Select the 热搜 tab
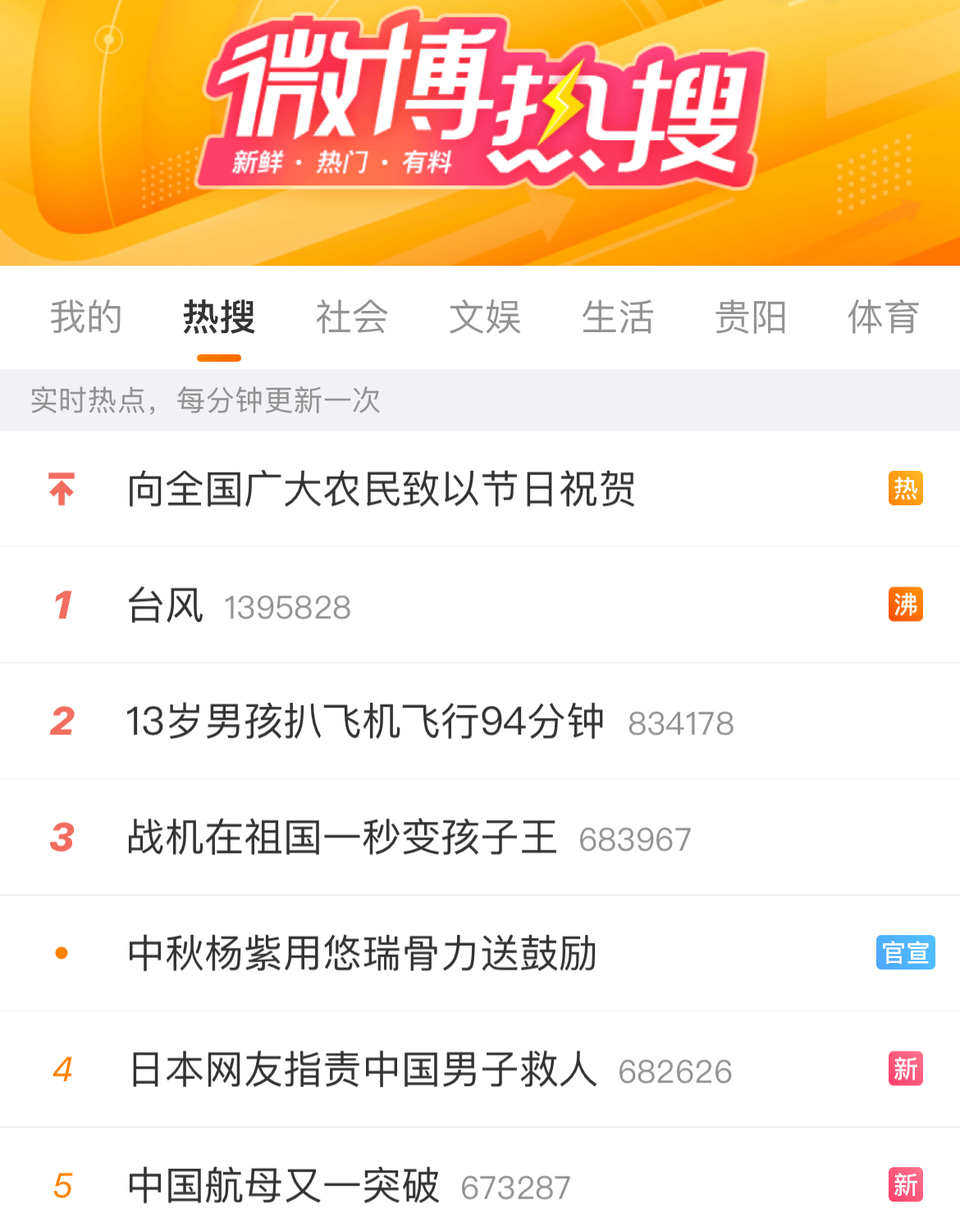 click(x=219, y=317)
